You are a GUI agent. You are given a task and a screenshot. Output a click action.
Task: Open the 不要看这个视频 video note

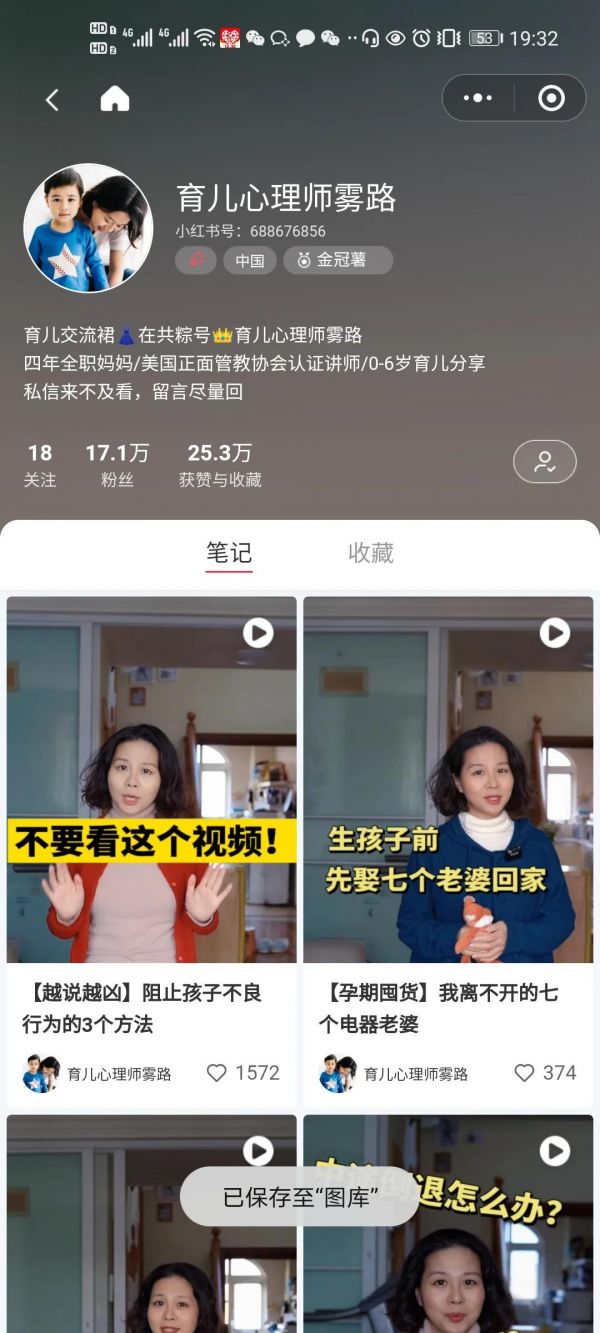pos(152,780)
